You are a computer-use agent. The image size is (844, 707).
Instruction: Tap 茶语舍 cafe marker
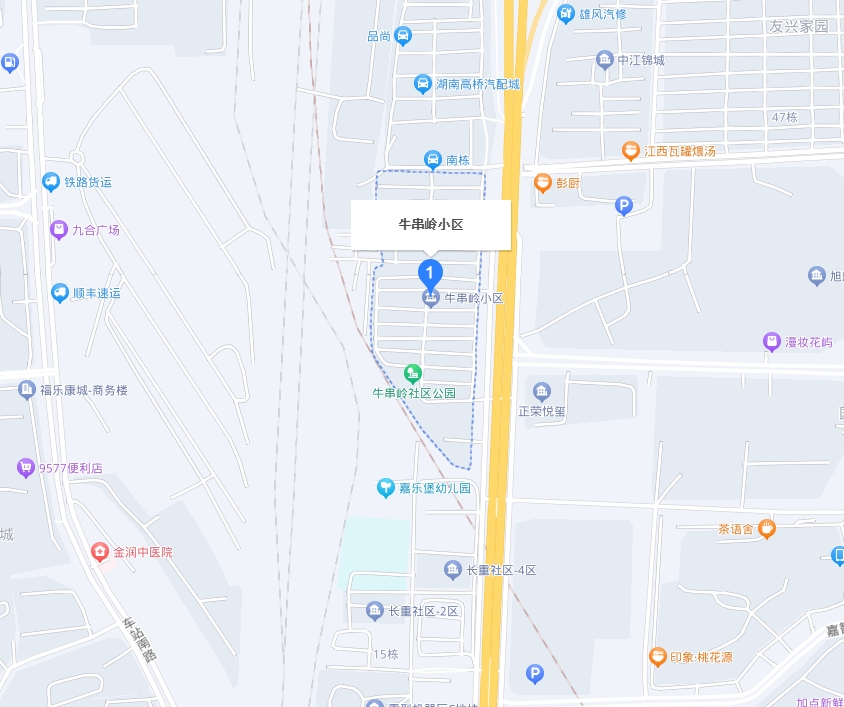[767, 529]
